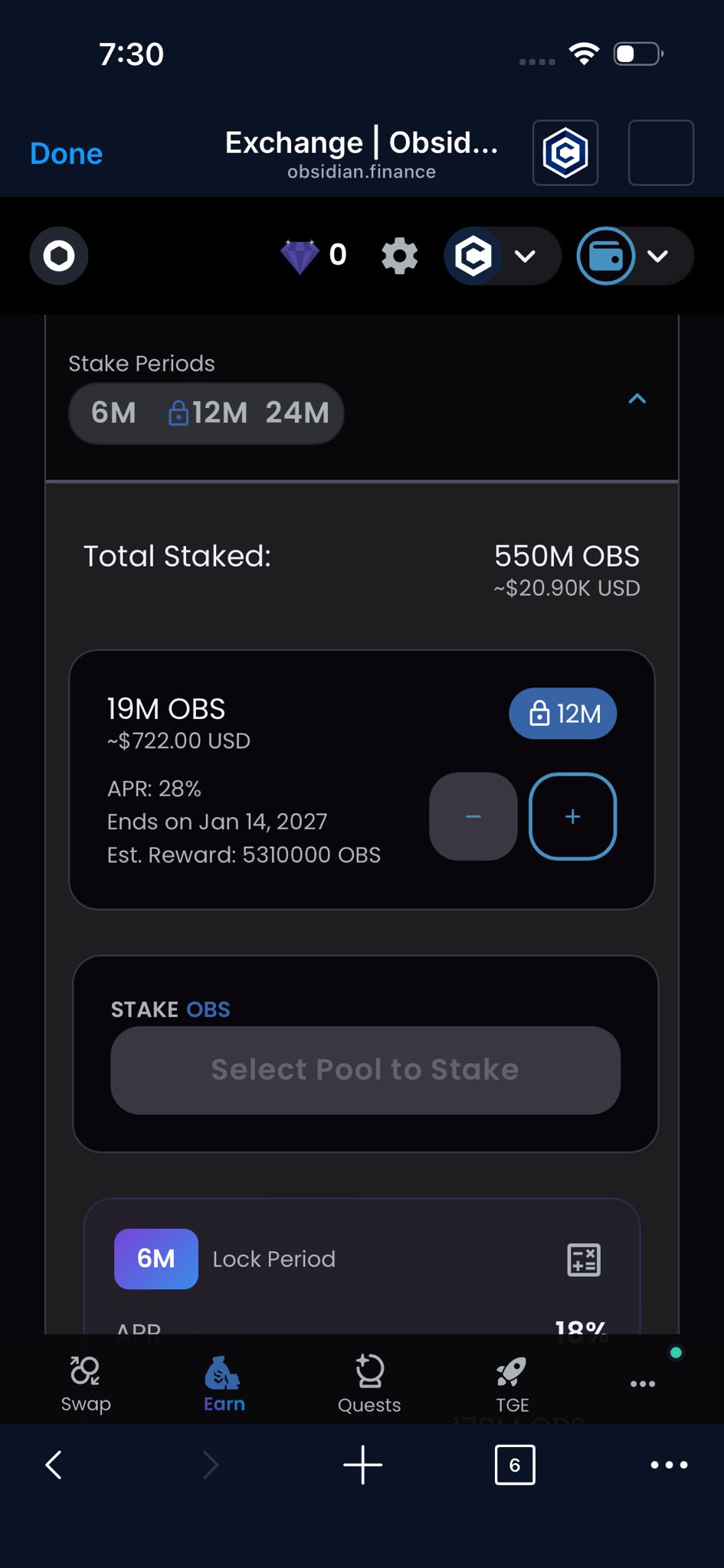Tap Done to close the browser
This screenshot has width=724, height=1568.
[66, 154]
